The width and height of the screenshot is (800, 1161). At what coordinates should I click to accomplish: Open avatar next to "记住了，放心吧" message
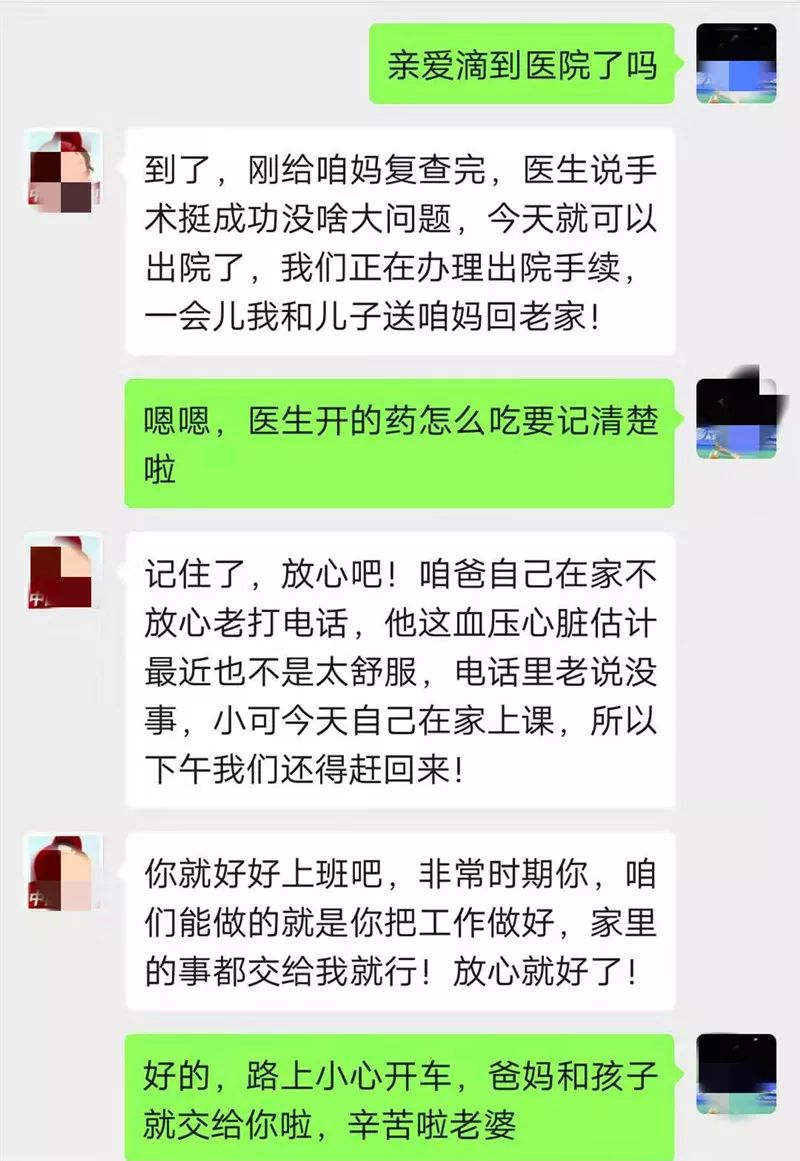tap(64, 574)
